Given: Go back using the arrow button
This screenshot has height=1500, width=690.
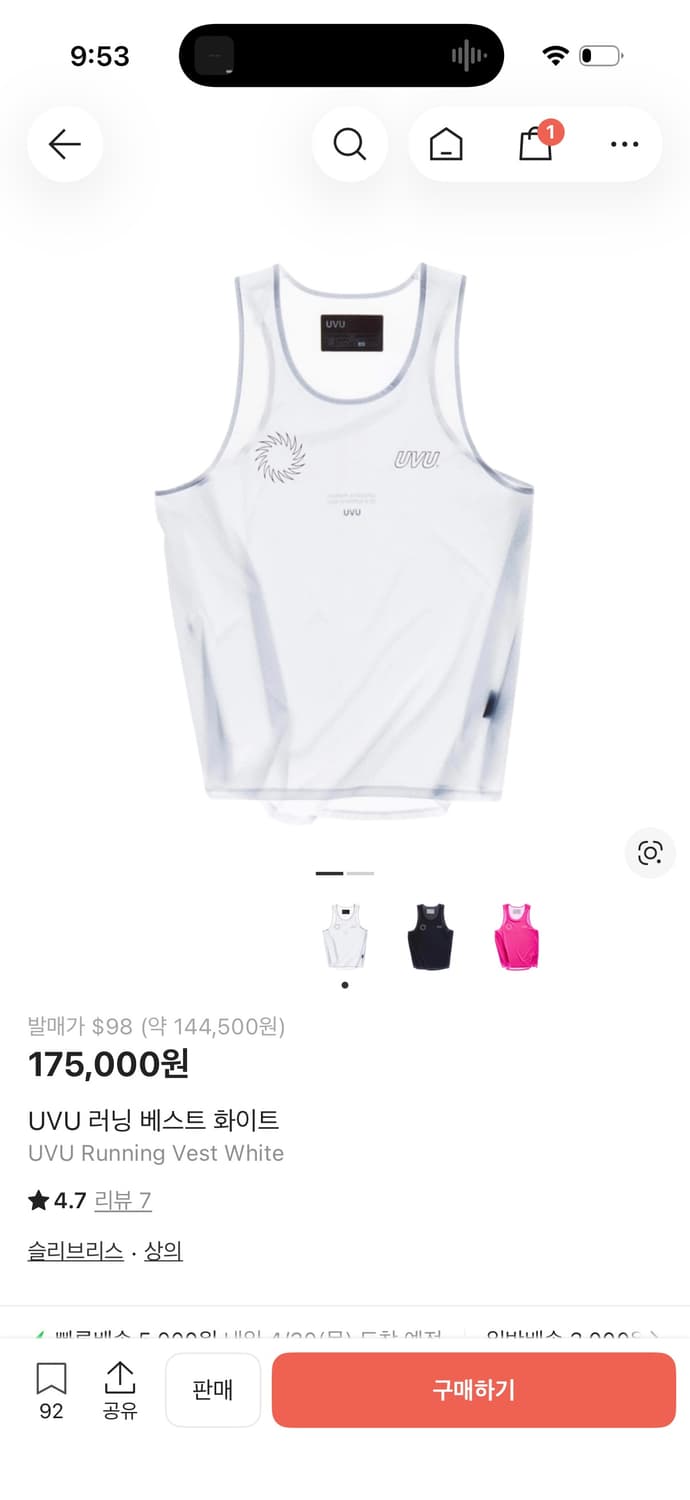Looking at the screenshot, I should tap(65, 145).
